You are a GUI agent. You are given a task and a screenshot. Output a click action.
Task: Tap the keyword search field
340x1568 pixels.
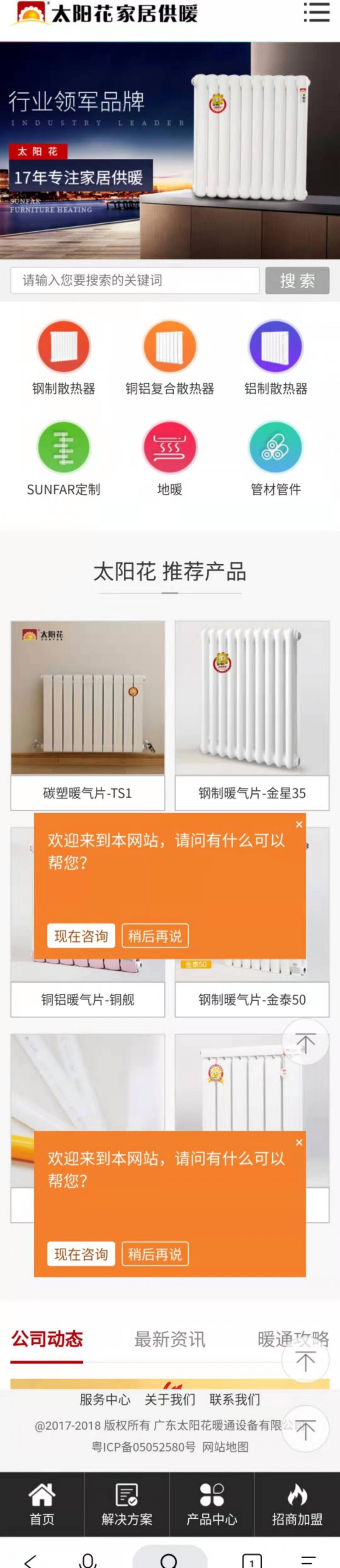135,280
